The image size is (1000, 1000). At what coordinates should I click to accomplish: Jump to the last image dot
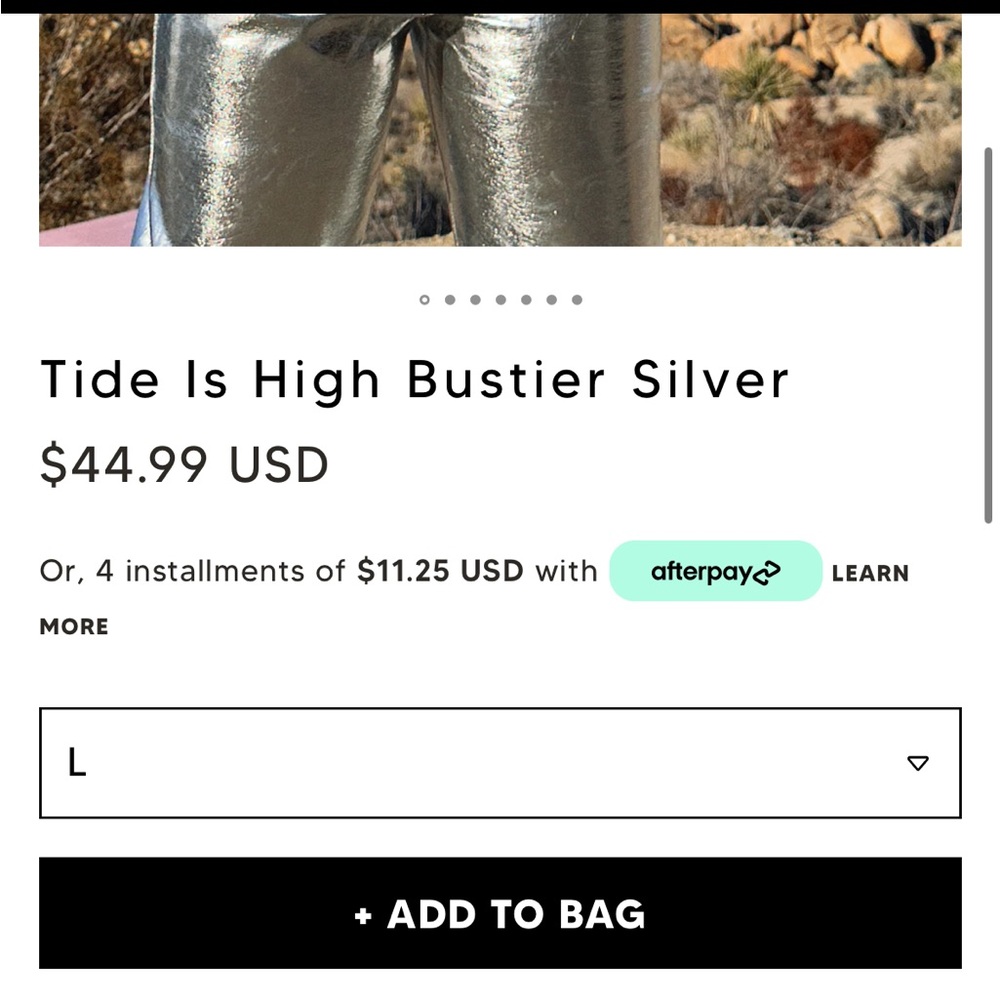click(x=577, y=299)
